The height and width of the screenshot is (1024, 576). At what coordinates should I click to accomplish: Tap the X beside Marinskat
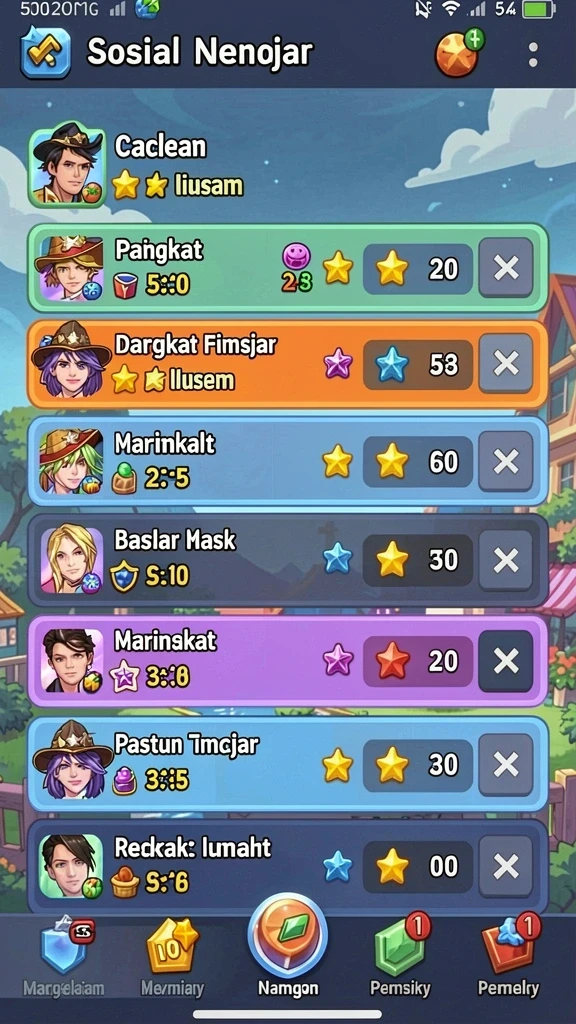click(506, 661)
